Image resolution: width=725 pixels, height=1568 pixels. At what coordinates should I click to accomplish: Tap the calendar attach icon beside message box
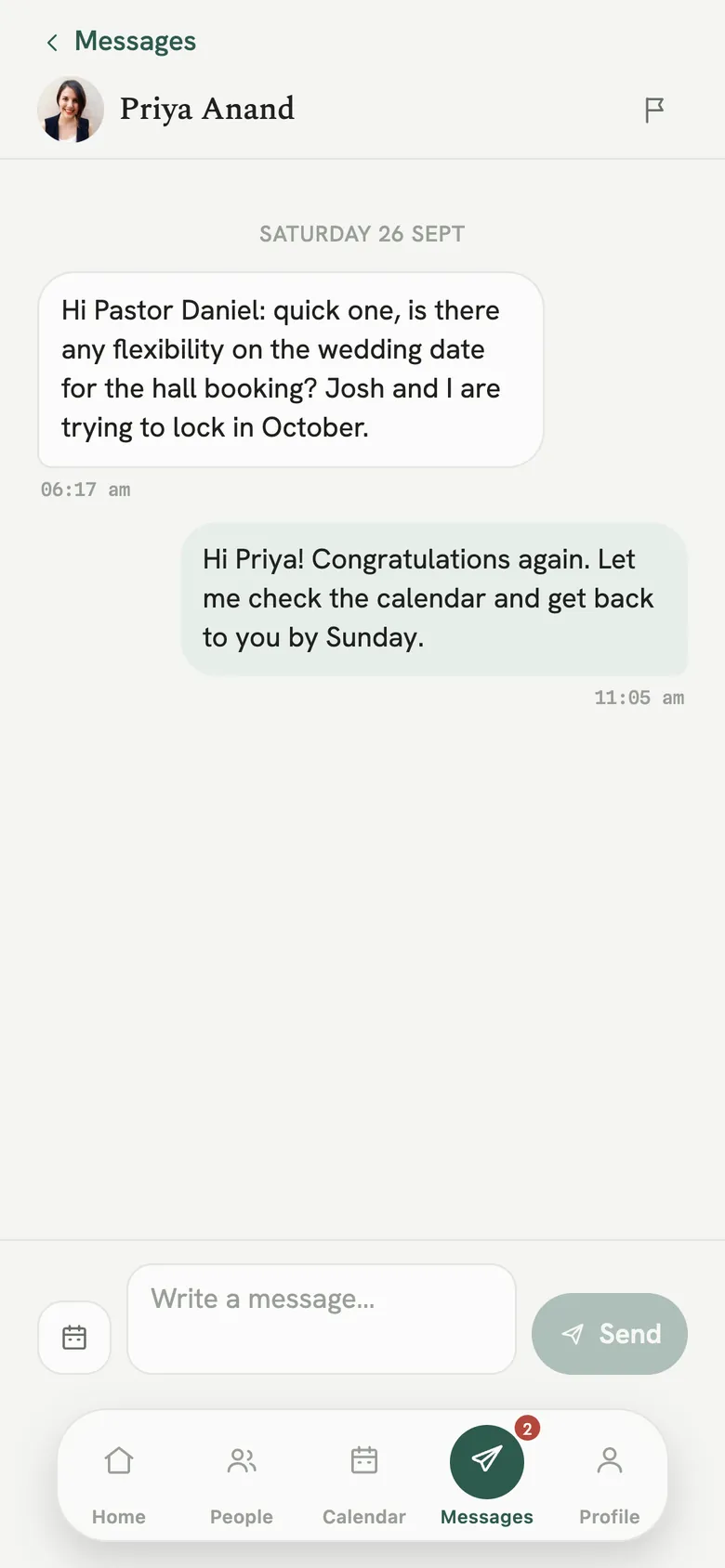point(74,1338)
